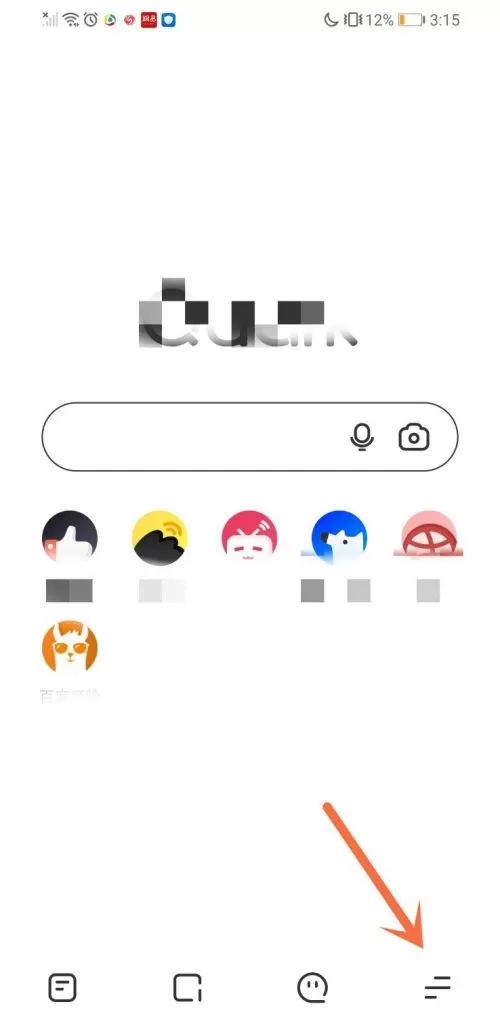Viewport: 500px width, 1023px height.
Task: Open the dark thumbs-up shortcut
Action: tap(70, 538)
